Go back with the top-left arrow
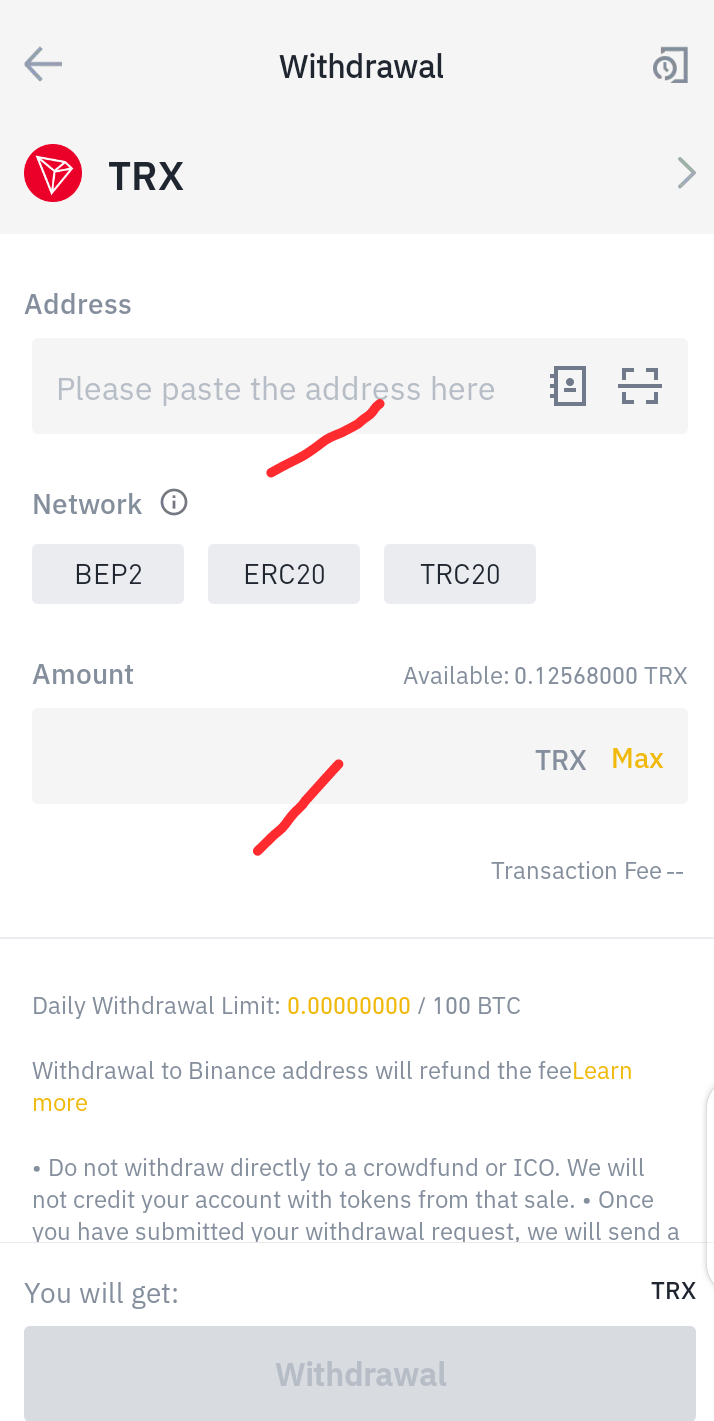 (43, 66)
